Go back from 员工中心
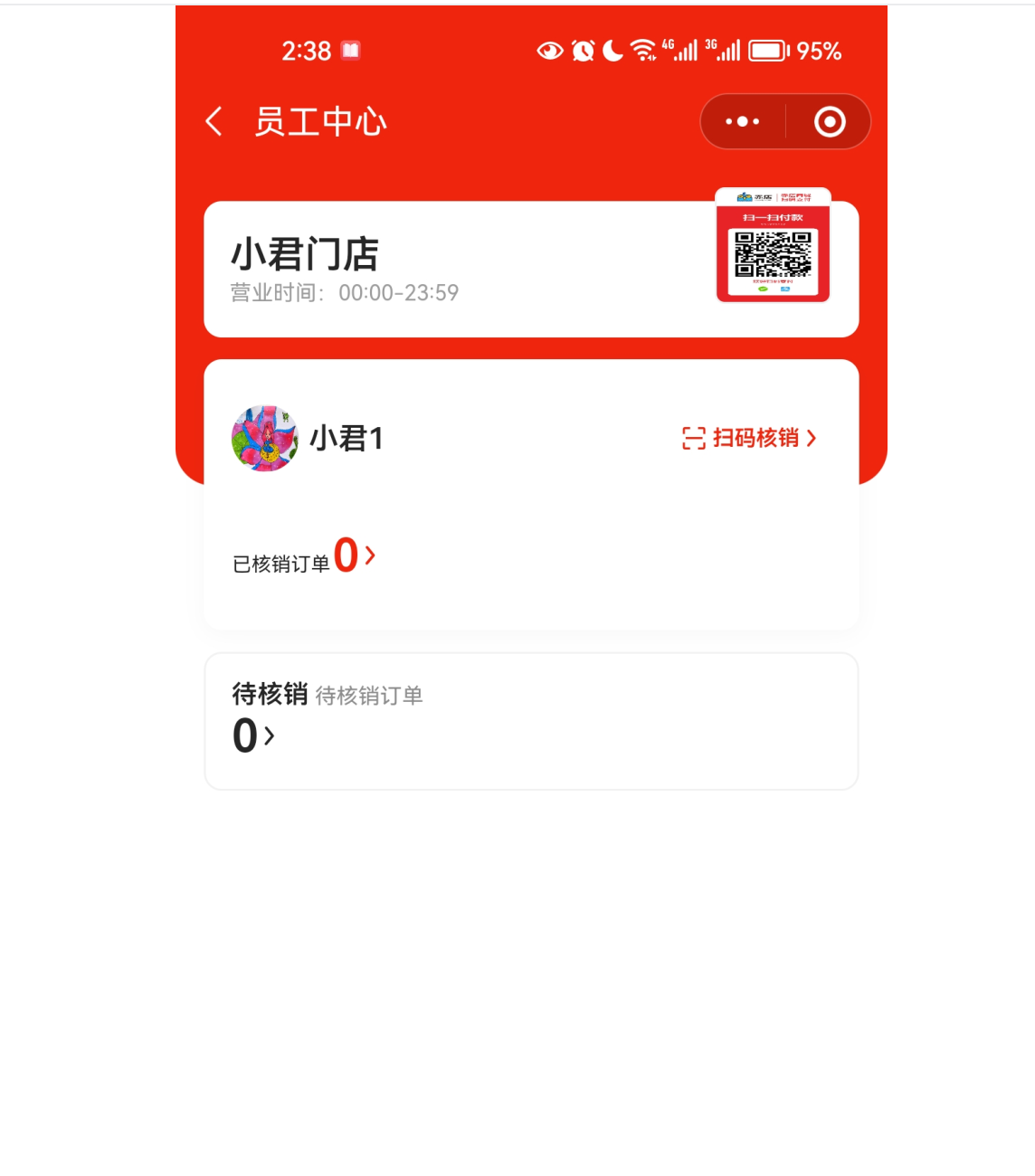 (x=214, y=121)
